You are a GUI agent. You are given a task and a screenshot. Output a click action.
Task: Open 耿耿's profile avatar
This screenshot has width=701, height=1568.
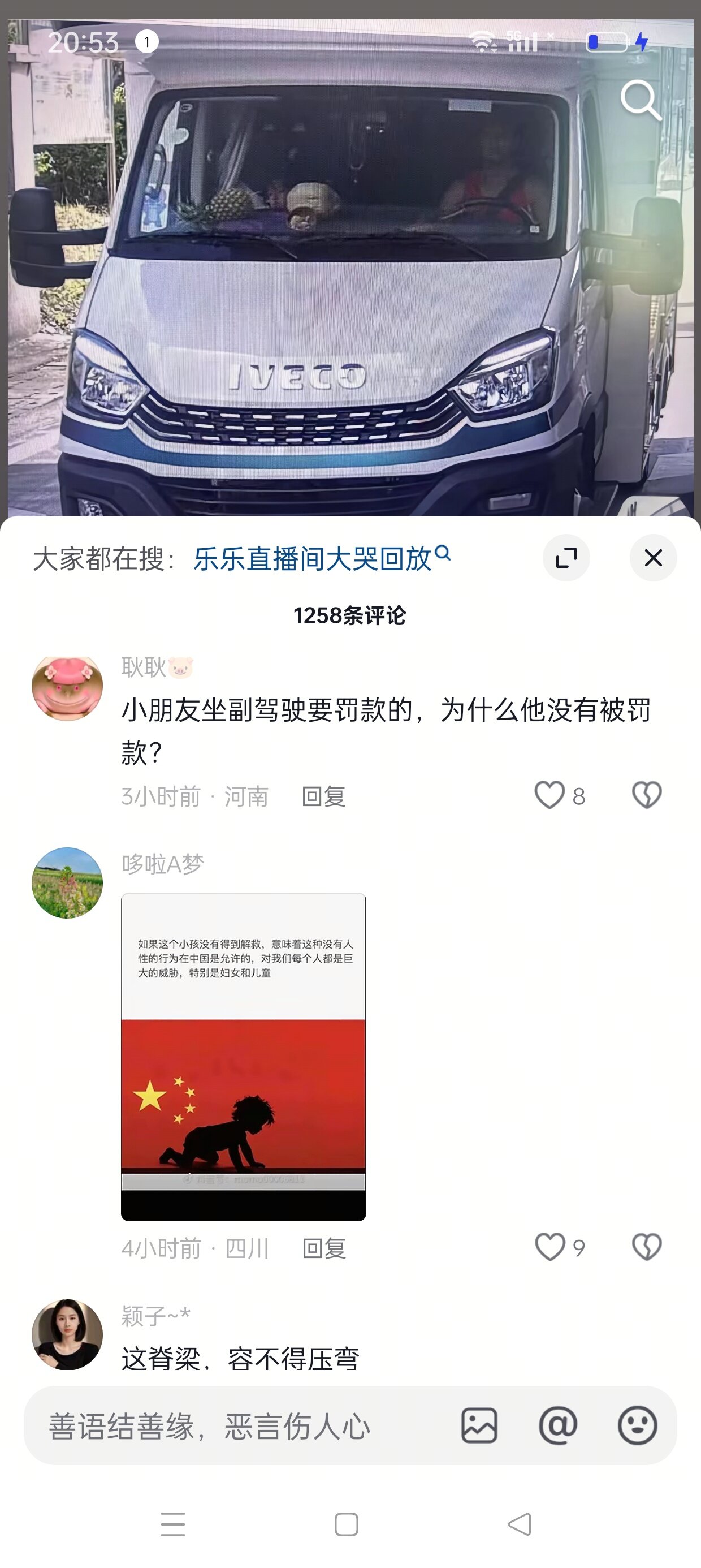[x=67, y=688]
